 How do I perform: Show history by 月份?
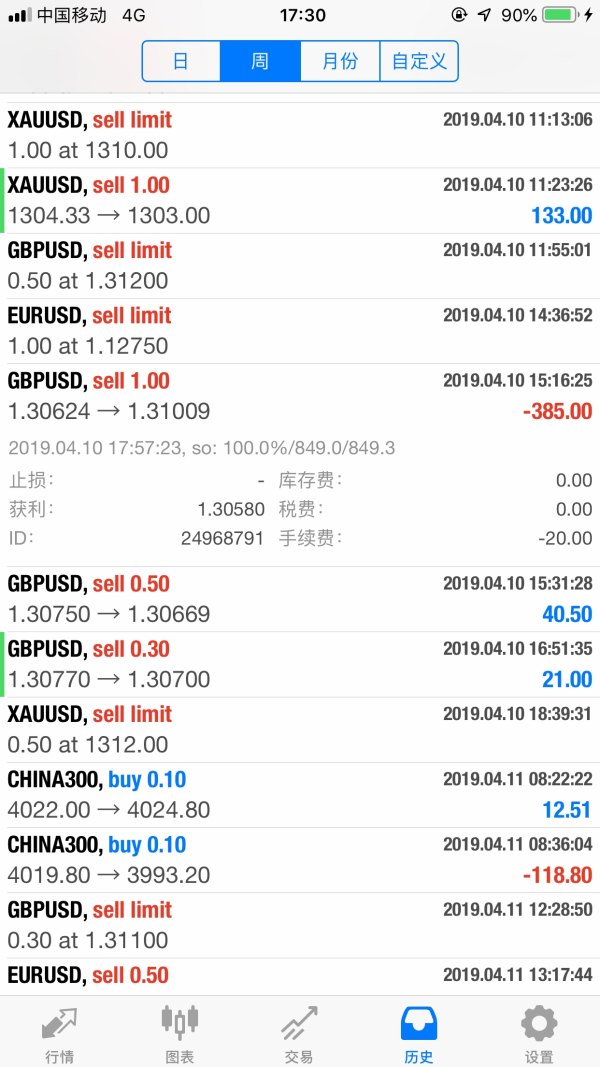(340, 61)
